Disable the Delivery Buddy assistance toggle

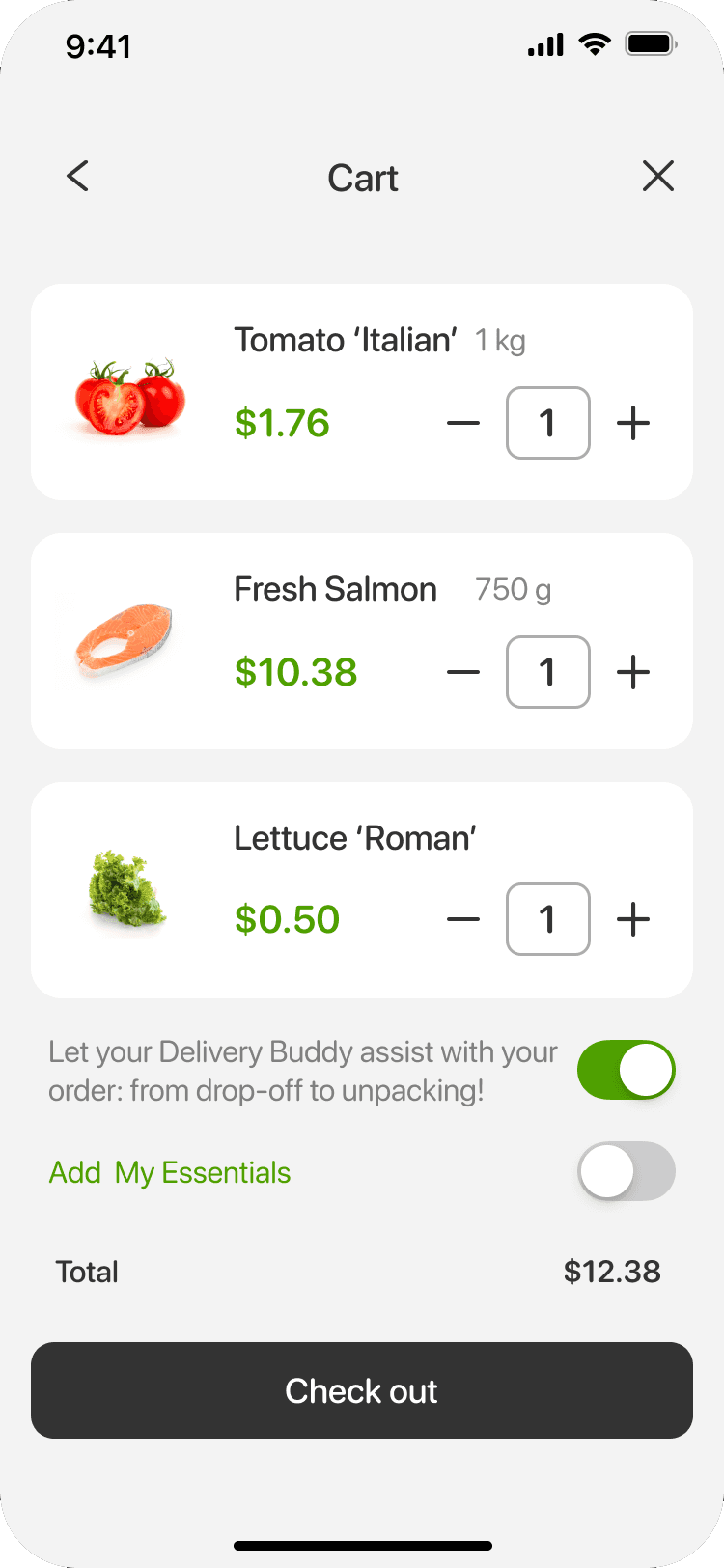[x=626, y=1070]
